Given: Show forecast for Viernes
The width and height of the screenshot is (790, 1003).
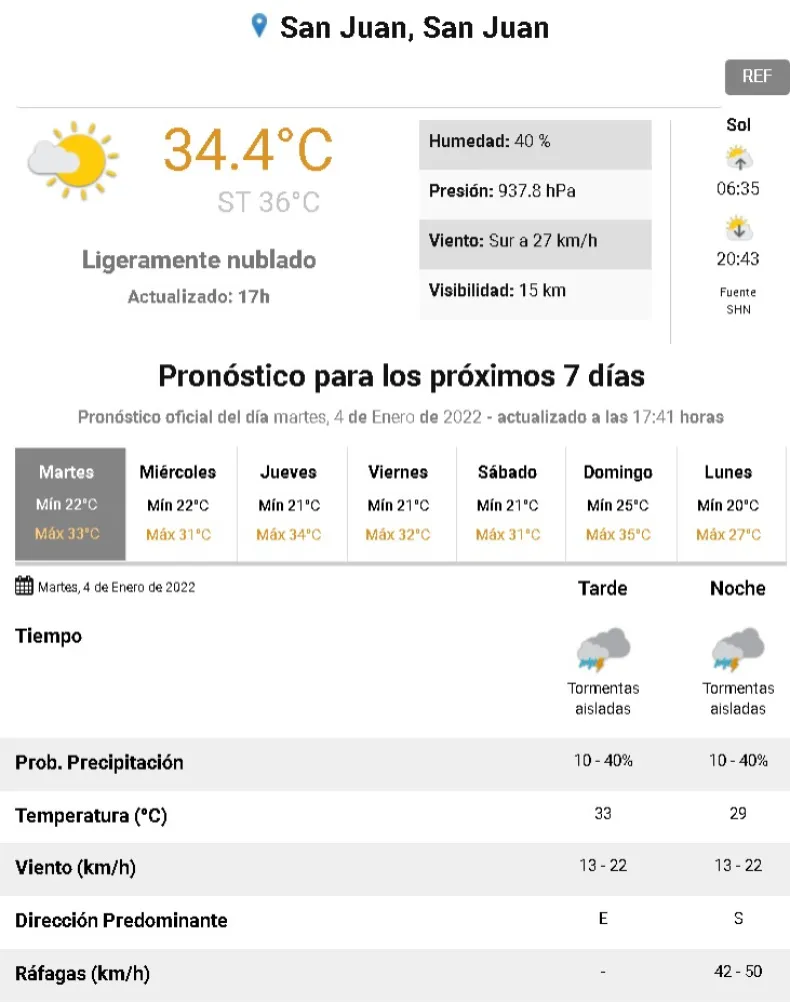Looking at the screenshot, I should [400, 503].
